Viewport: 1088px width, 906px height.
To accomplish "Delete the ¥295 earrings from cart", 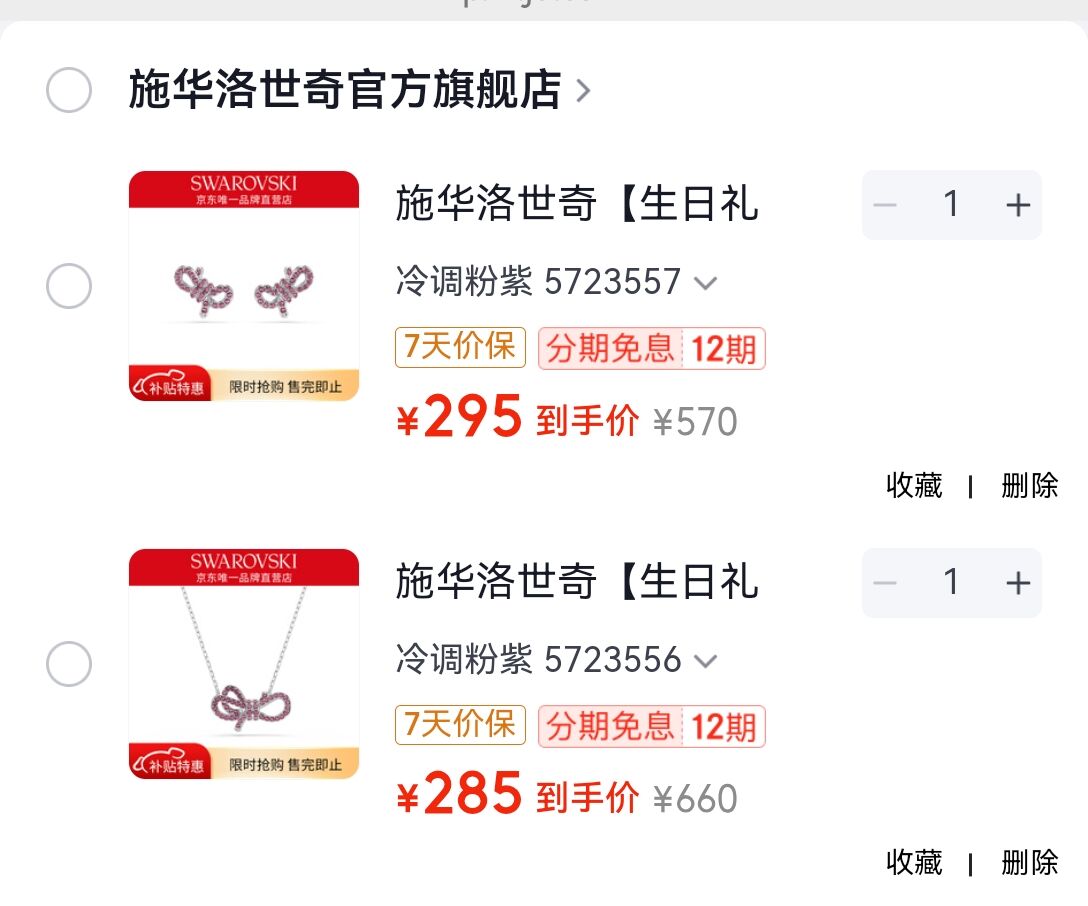I will (1030, 486).
